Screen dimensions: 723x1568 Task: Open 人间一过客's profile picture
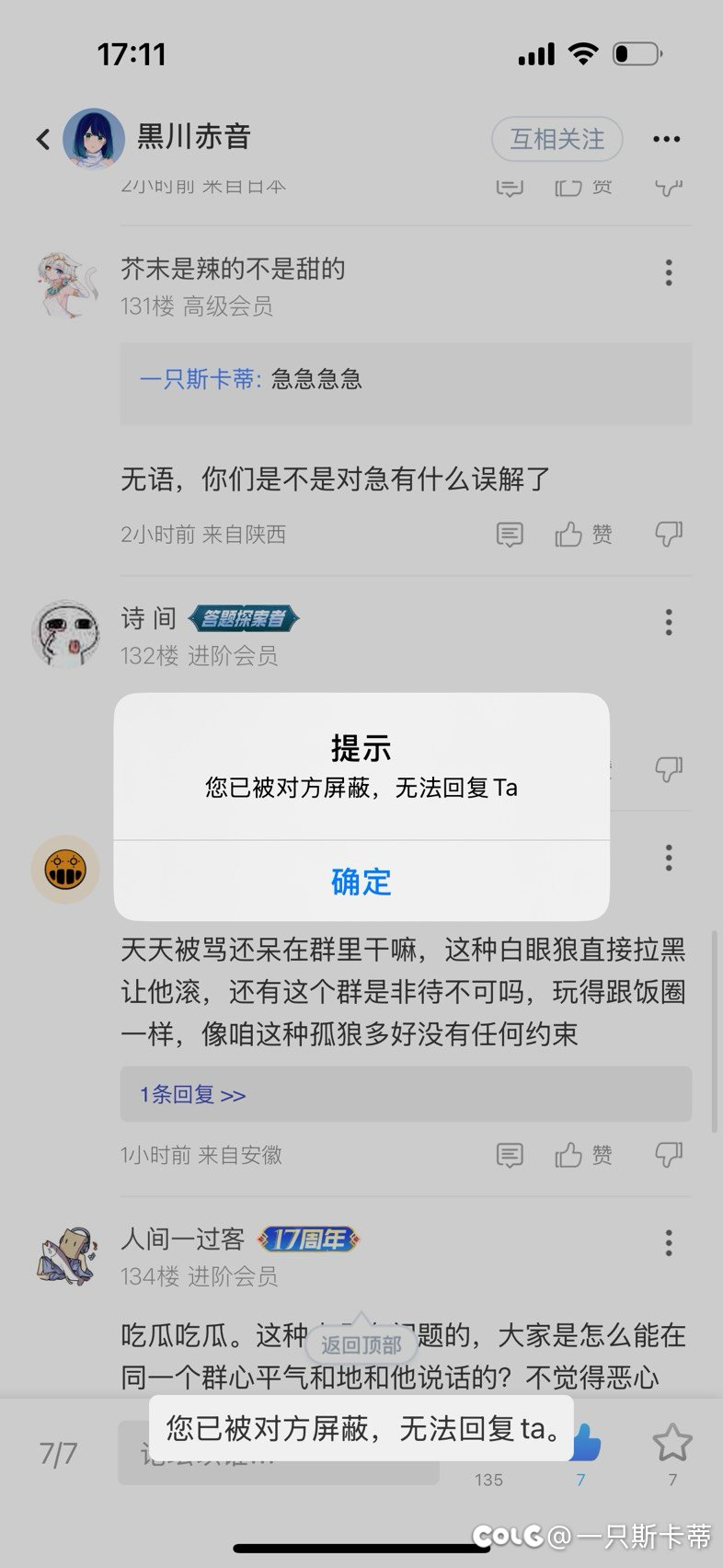tap(66, 1256)
